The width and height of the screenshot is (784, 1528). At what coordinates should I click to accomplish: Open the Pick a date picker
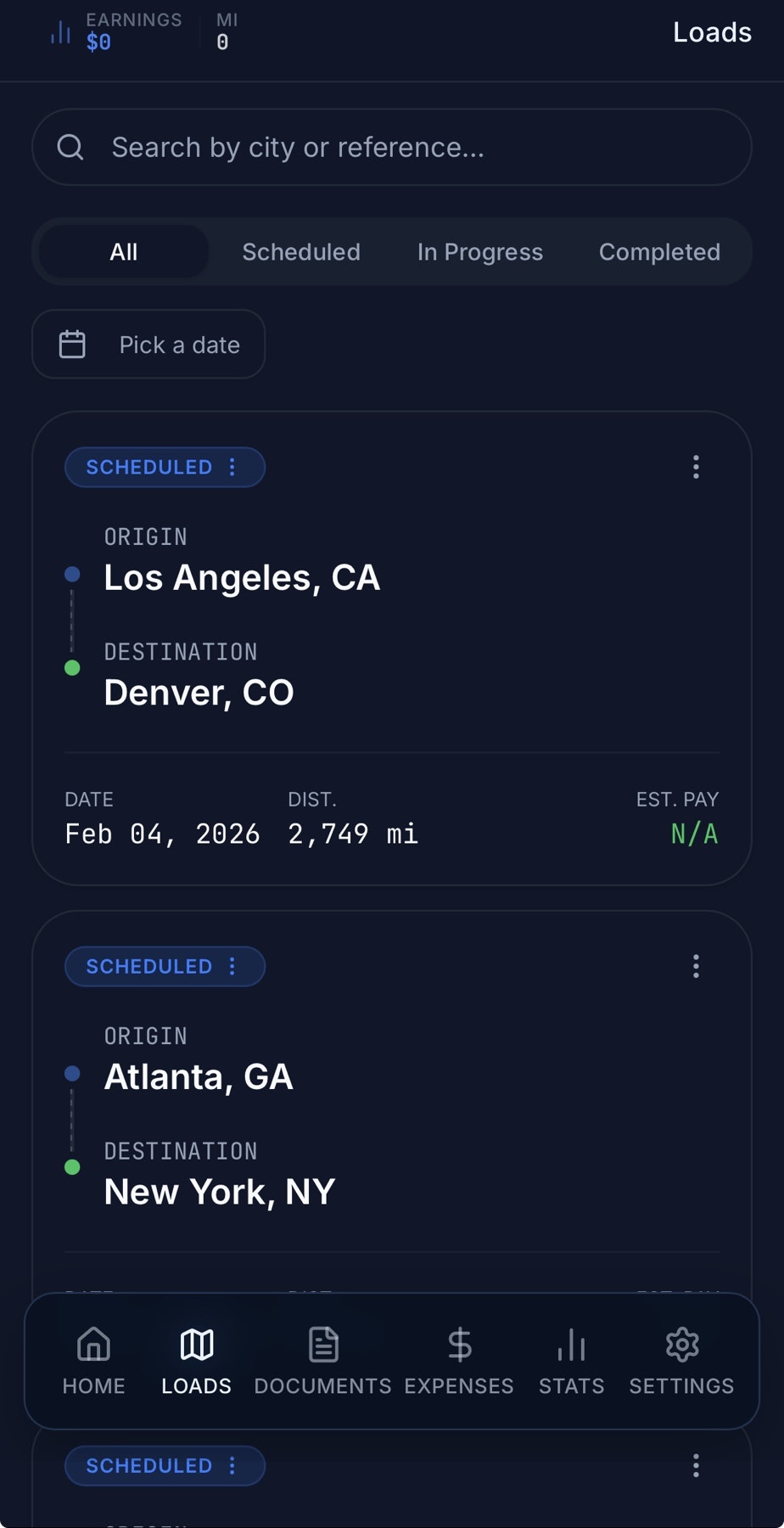point(148,345)
